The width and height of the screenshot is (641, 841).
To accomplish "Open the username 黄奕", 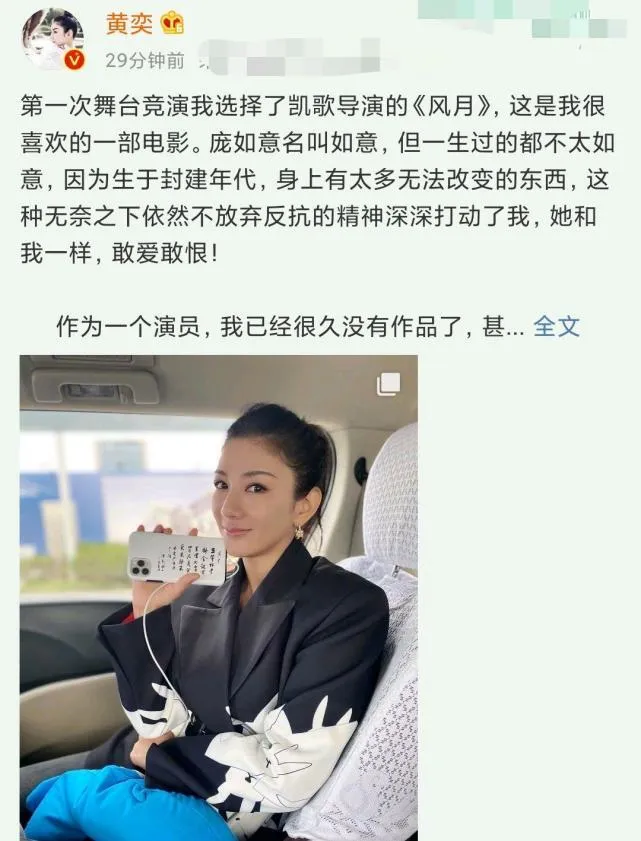I will click(130, 22).
